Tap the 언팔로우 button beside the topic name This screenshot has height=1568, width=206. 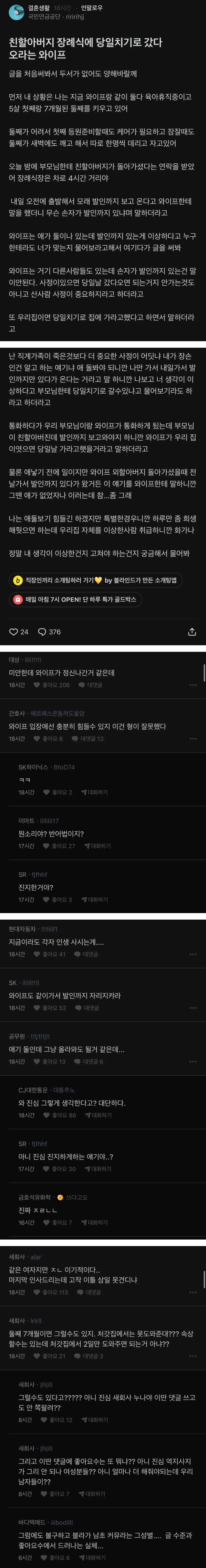[x=91, y=8]
